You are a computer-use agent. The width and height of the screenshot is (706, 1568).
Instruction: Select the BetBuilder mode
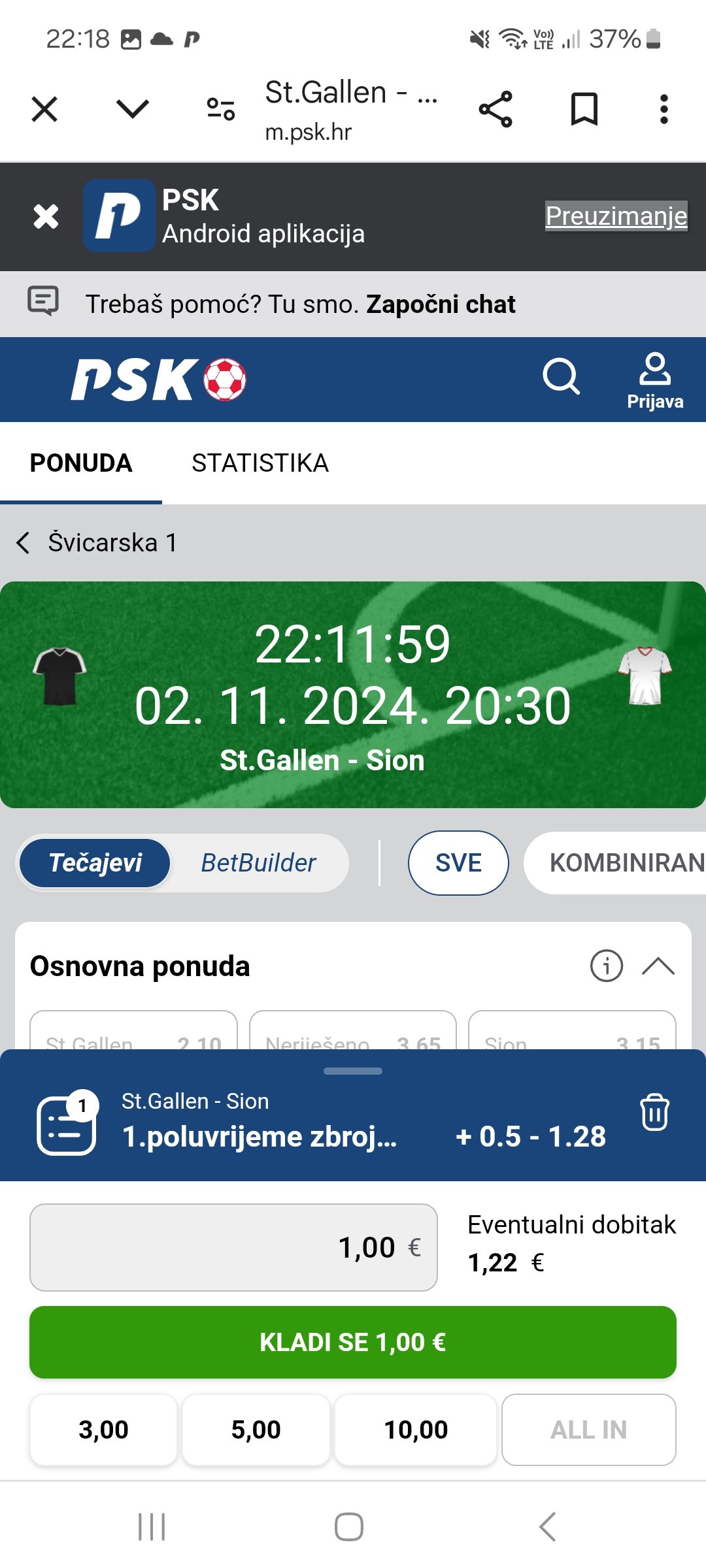point(258,863)
